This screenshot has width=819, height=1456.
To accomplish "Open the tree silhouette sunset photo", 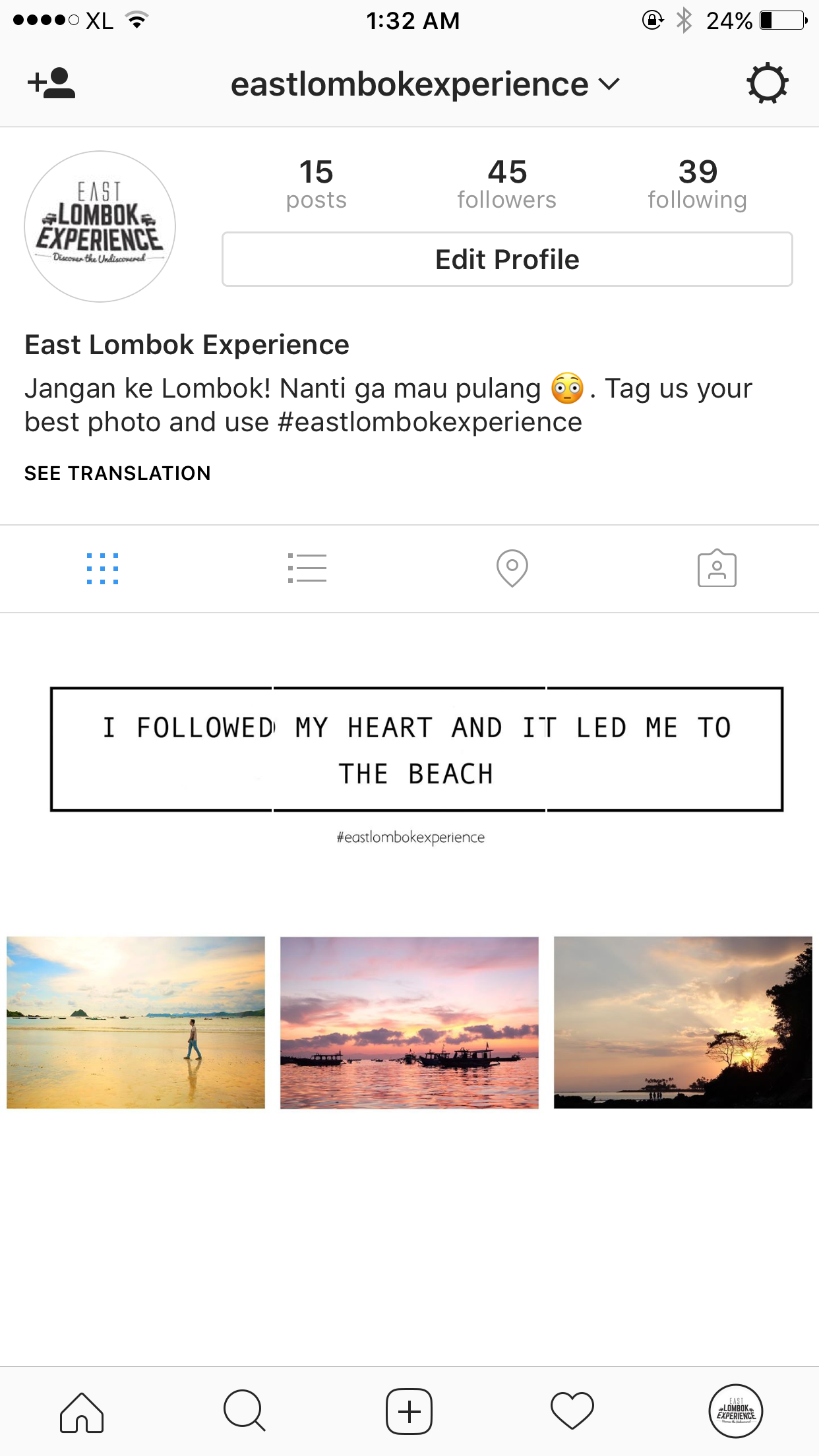I will click(682, 1022).
